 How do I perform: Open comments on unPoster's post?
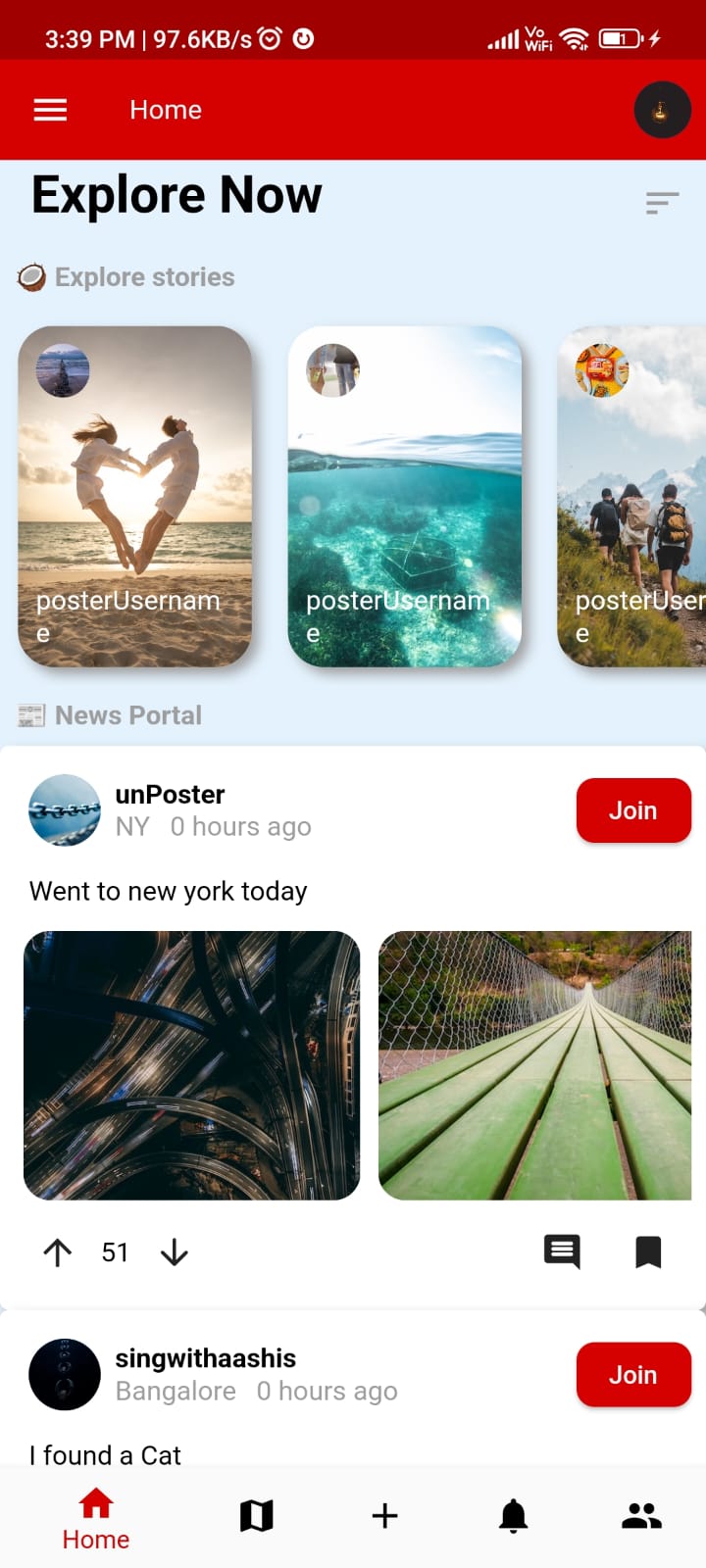(562, 1251)
